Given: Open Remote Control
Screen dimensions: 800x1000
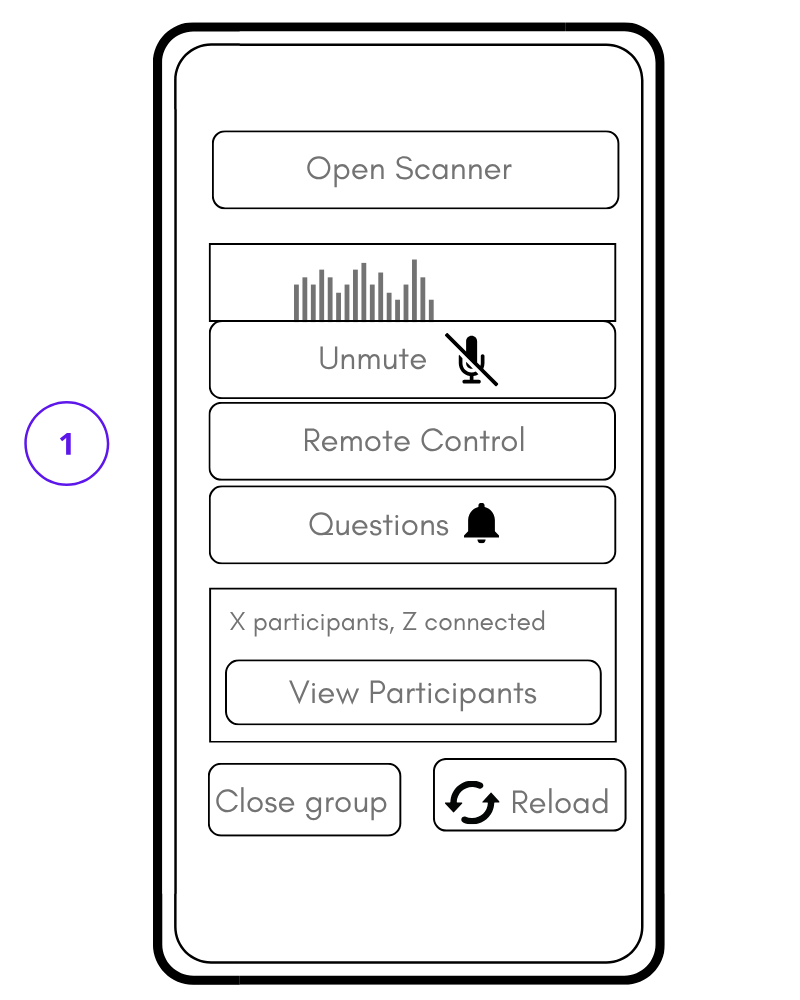Looking at the screenshot, I should [x=412, y=441].
